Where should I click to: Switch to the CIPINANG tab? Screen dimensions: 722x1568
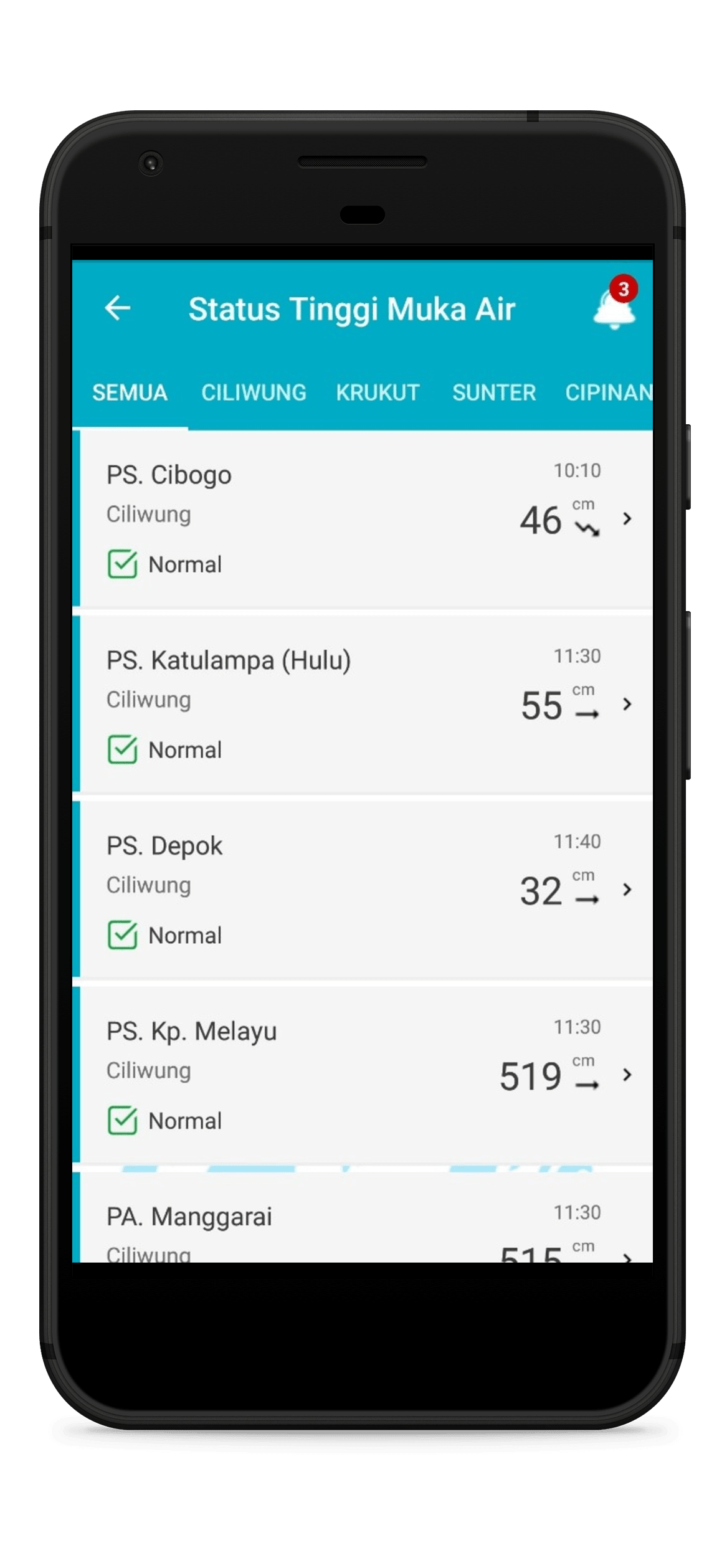609,392
